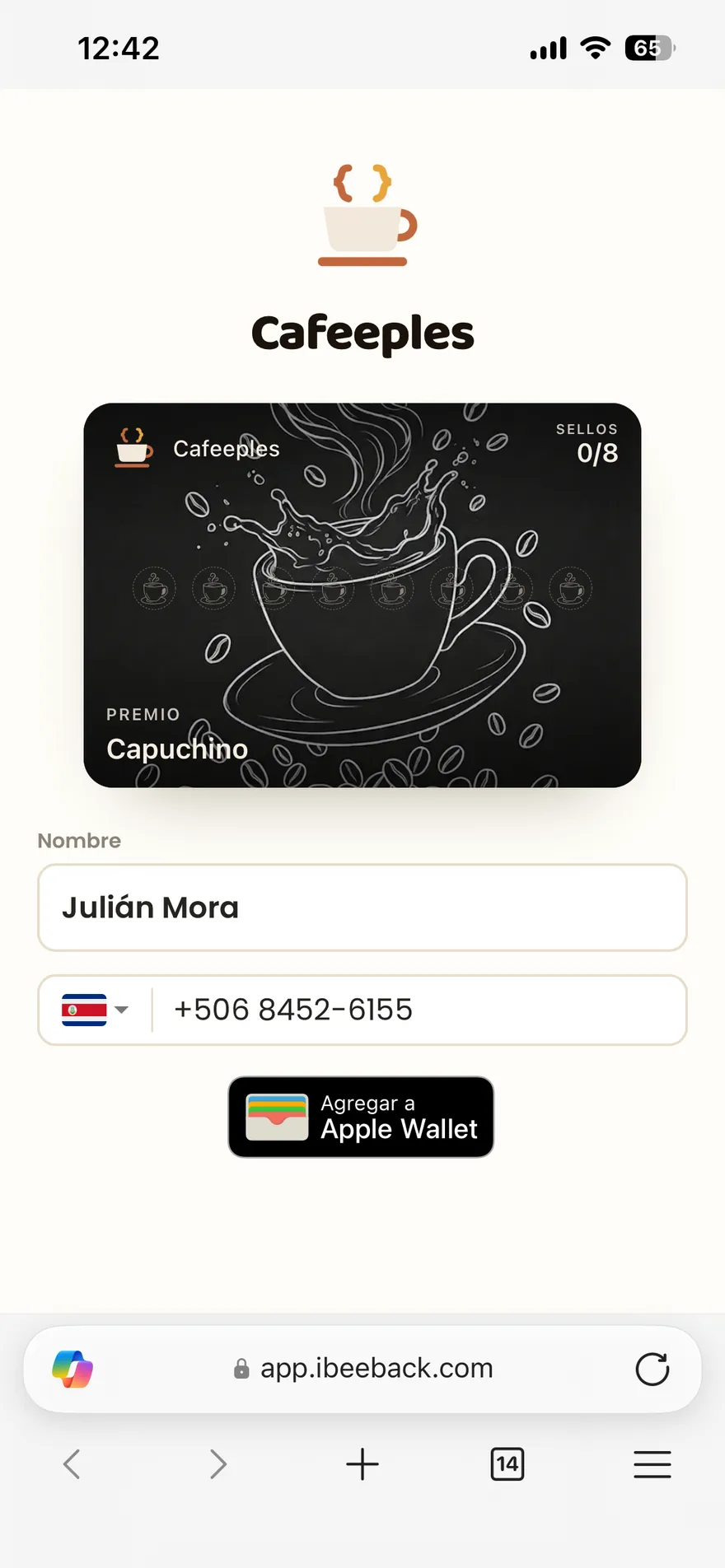
Task: Go forward to the next page
Action: point(217,1464)
